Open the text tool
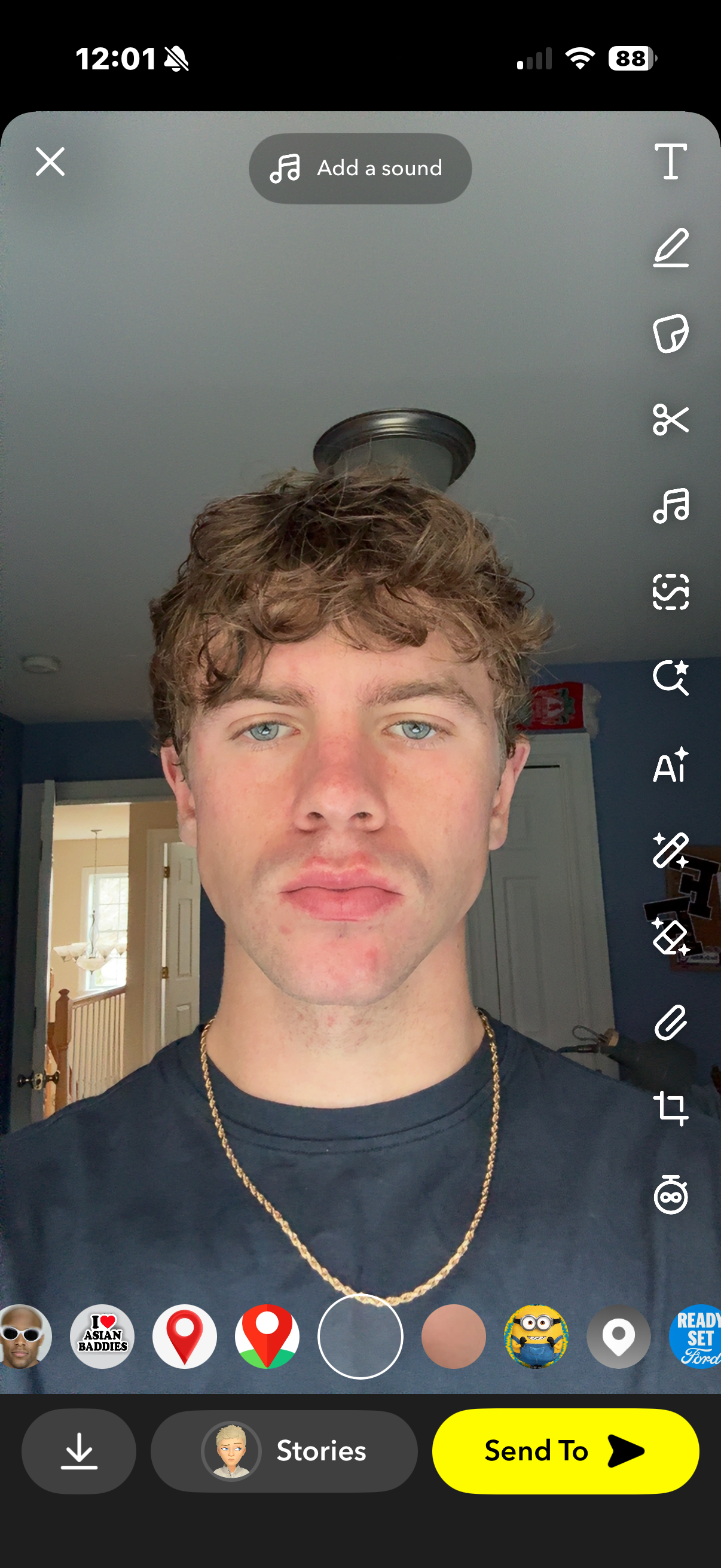The height and width of the screenshot is (1568, 721). [671, 161]
